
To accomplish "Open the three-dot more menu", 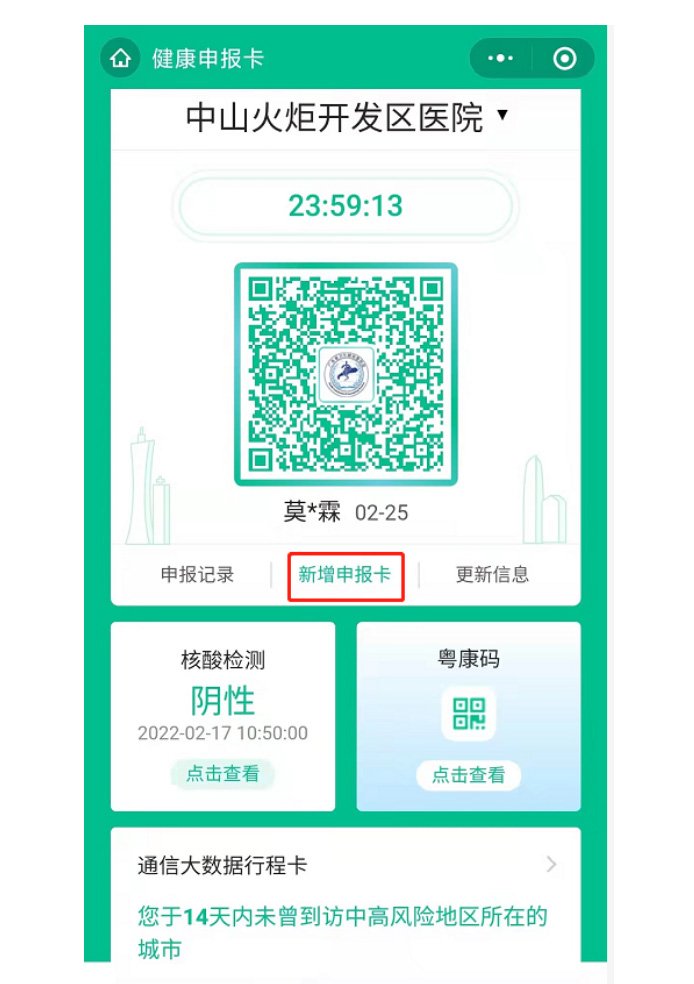I will tap(500, 59).
